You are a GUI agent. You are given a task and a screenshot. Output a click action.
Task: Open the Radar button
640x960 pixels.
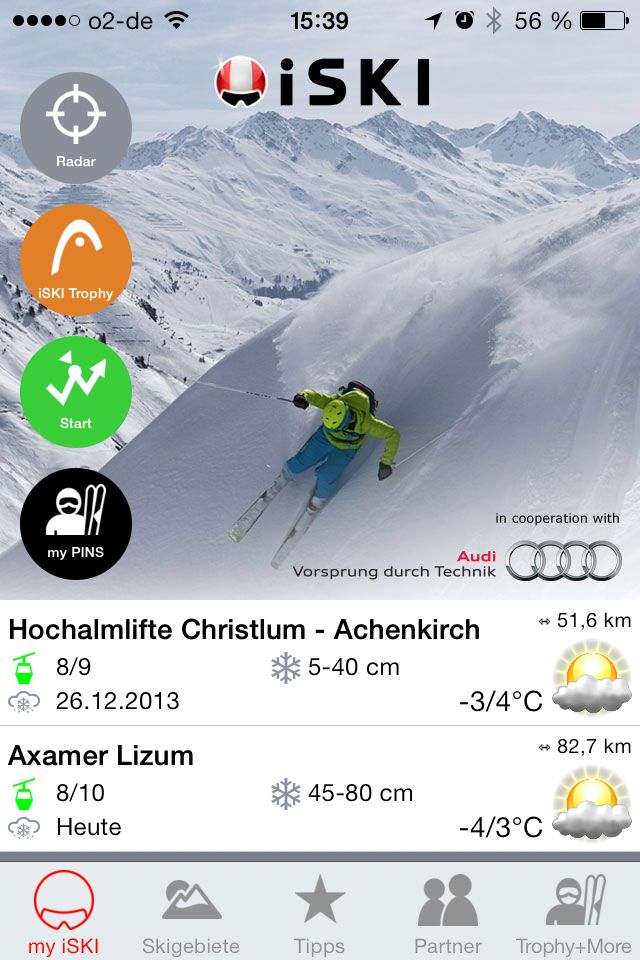click(x=76, y=128)
